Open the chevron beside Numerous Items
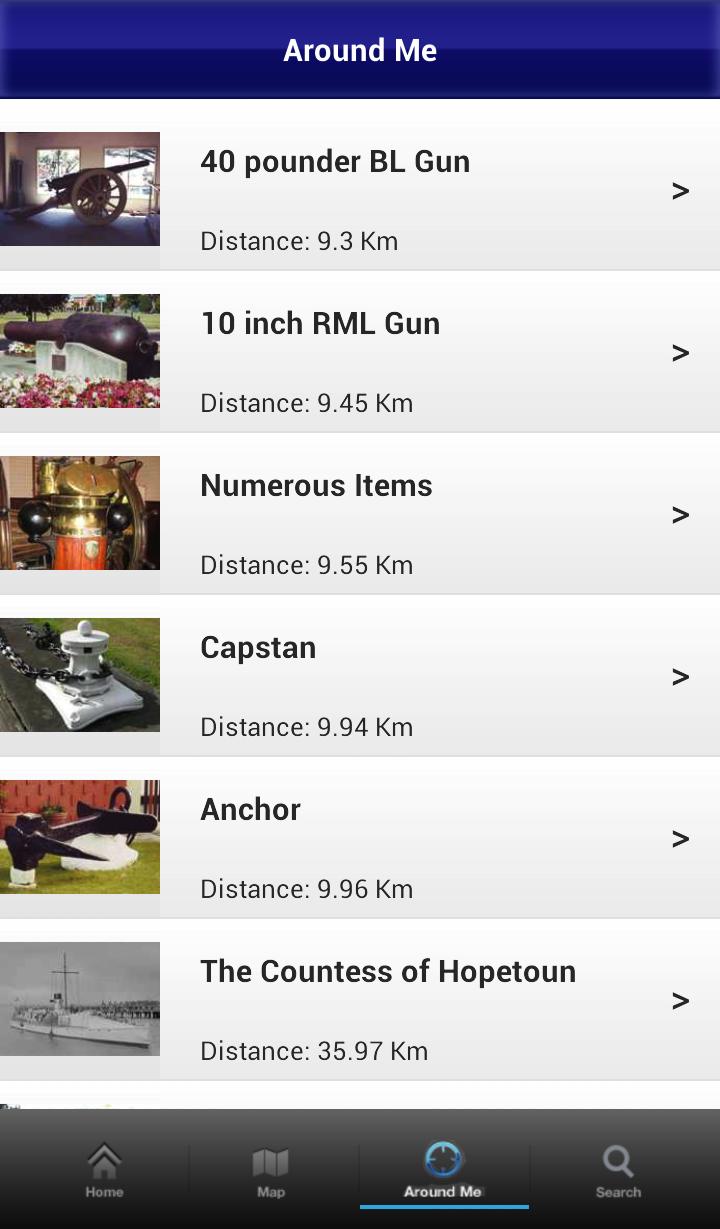 681,514
